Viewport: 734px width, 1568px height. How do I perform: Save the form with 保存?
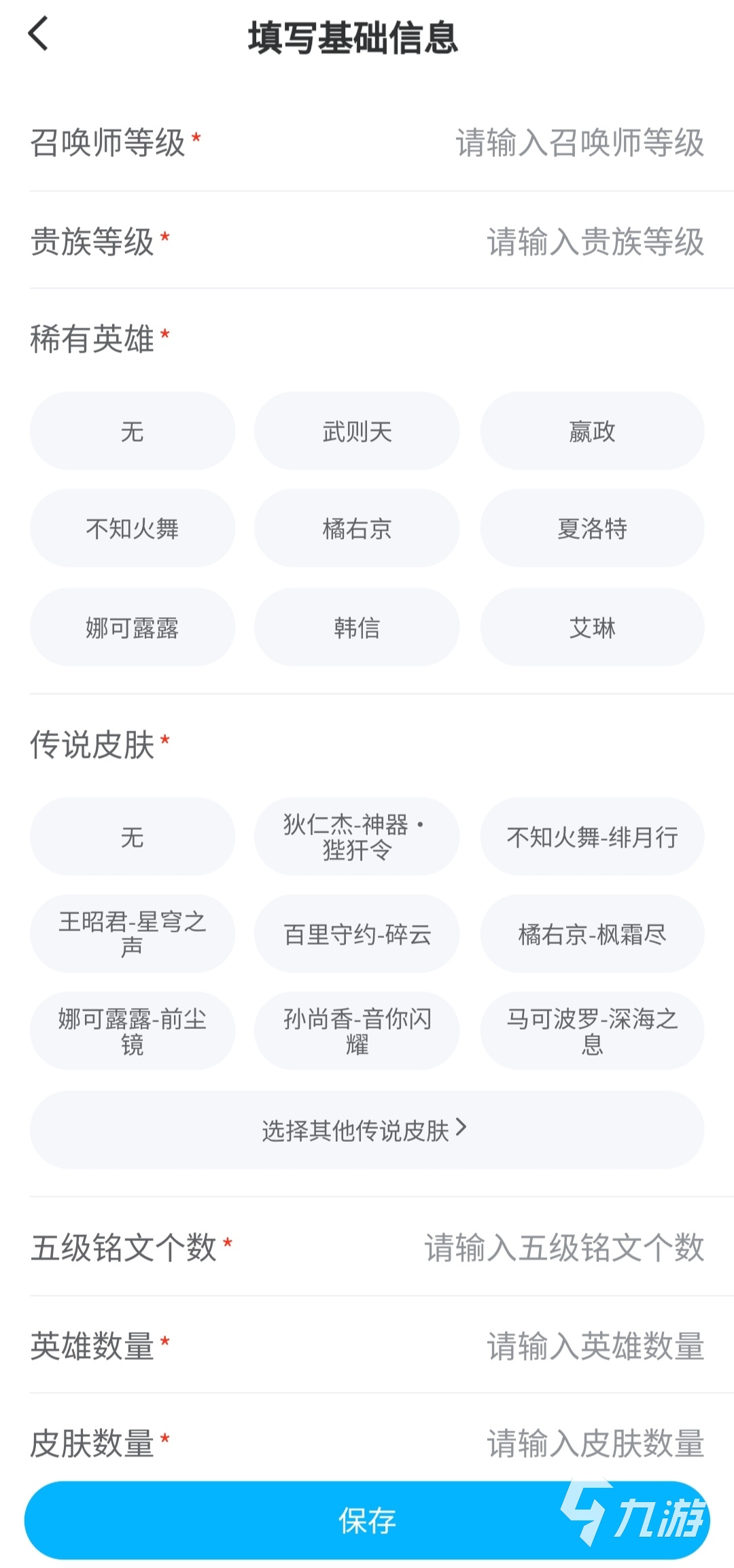366,1520
